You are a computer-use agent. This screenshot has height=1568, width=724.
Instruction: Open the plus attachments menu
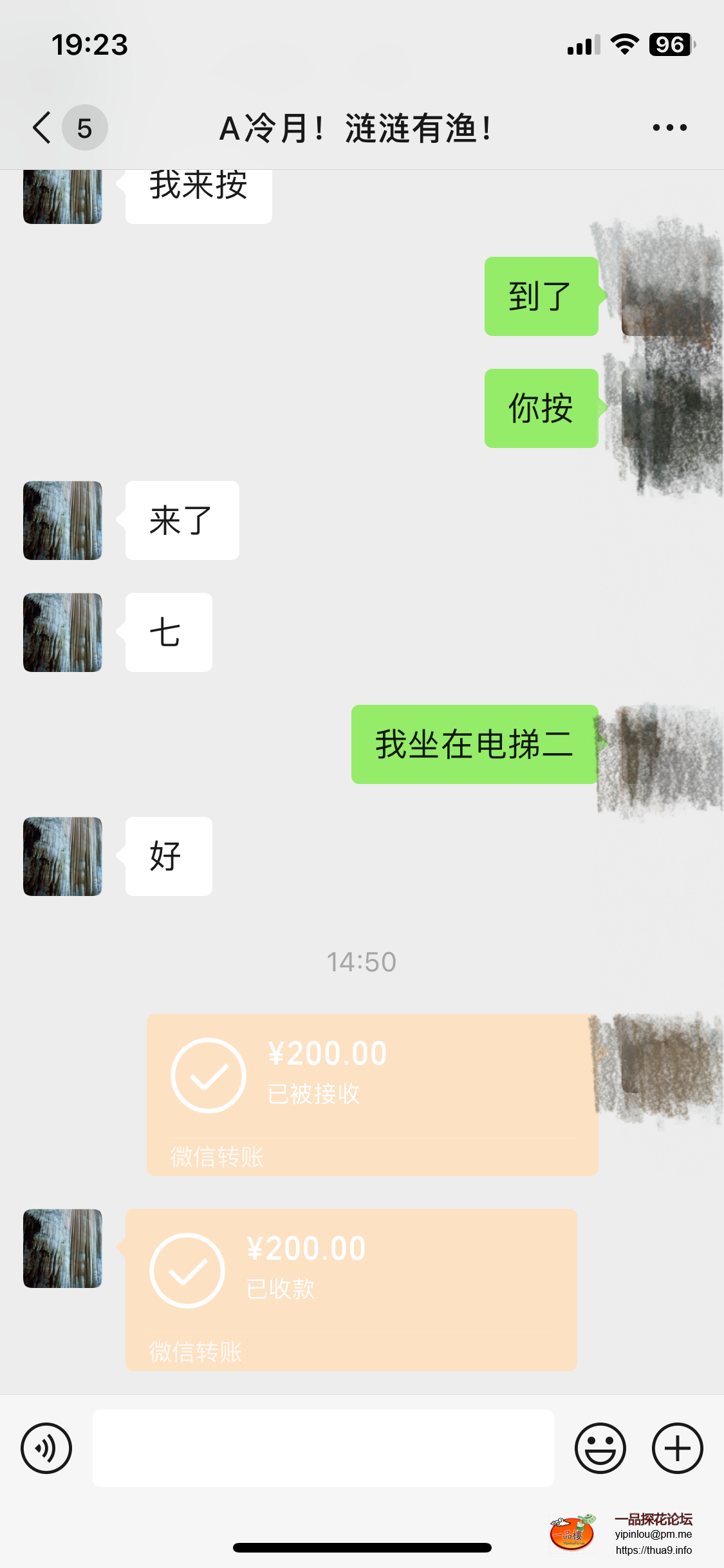coord(677,1448)
